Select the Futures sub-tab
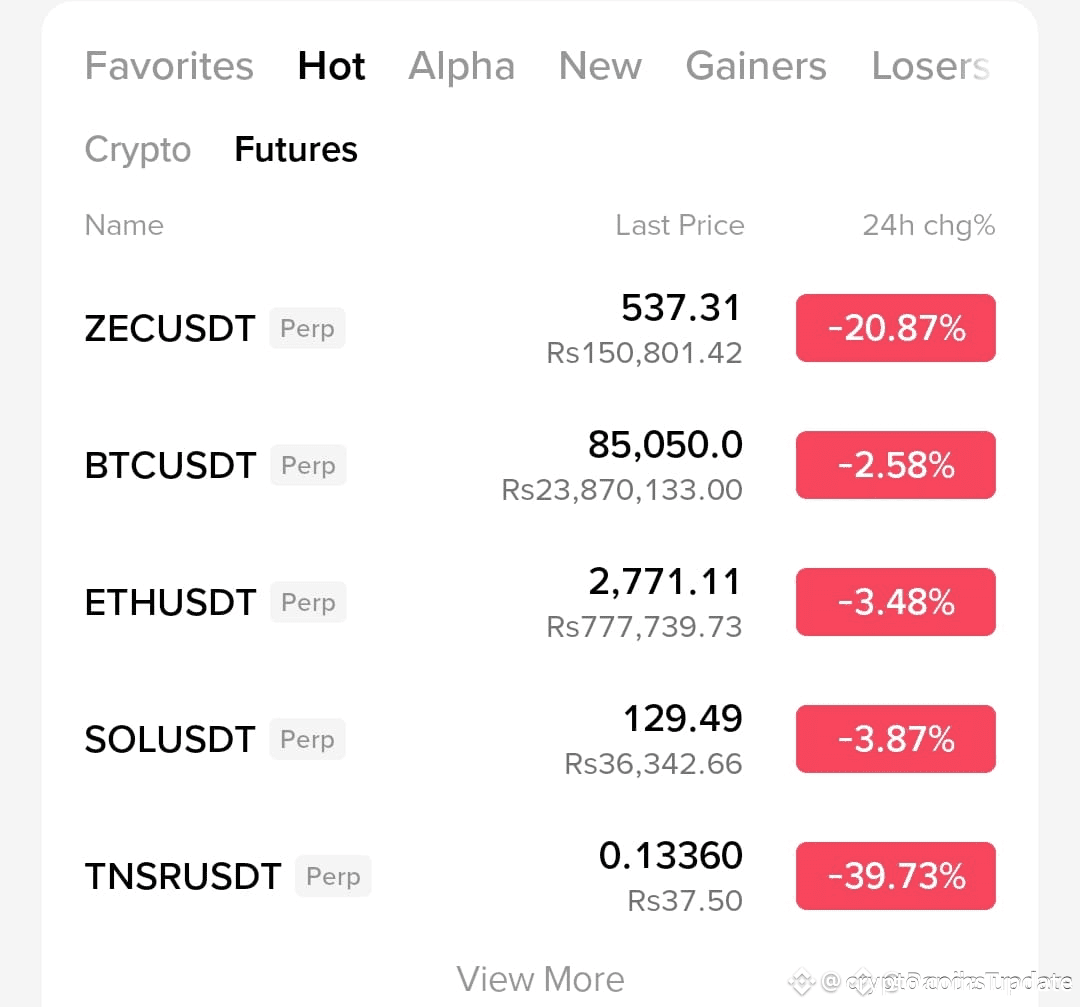 coord(296,150)
